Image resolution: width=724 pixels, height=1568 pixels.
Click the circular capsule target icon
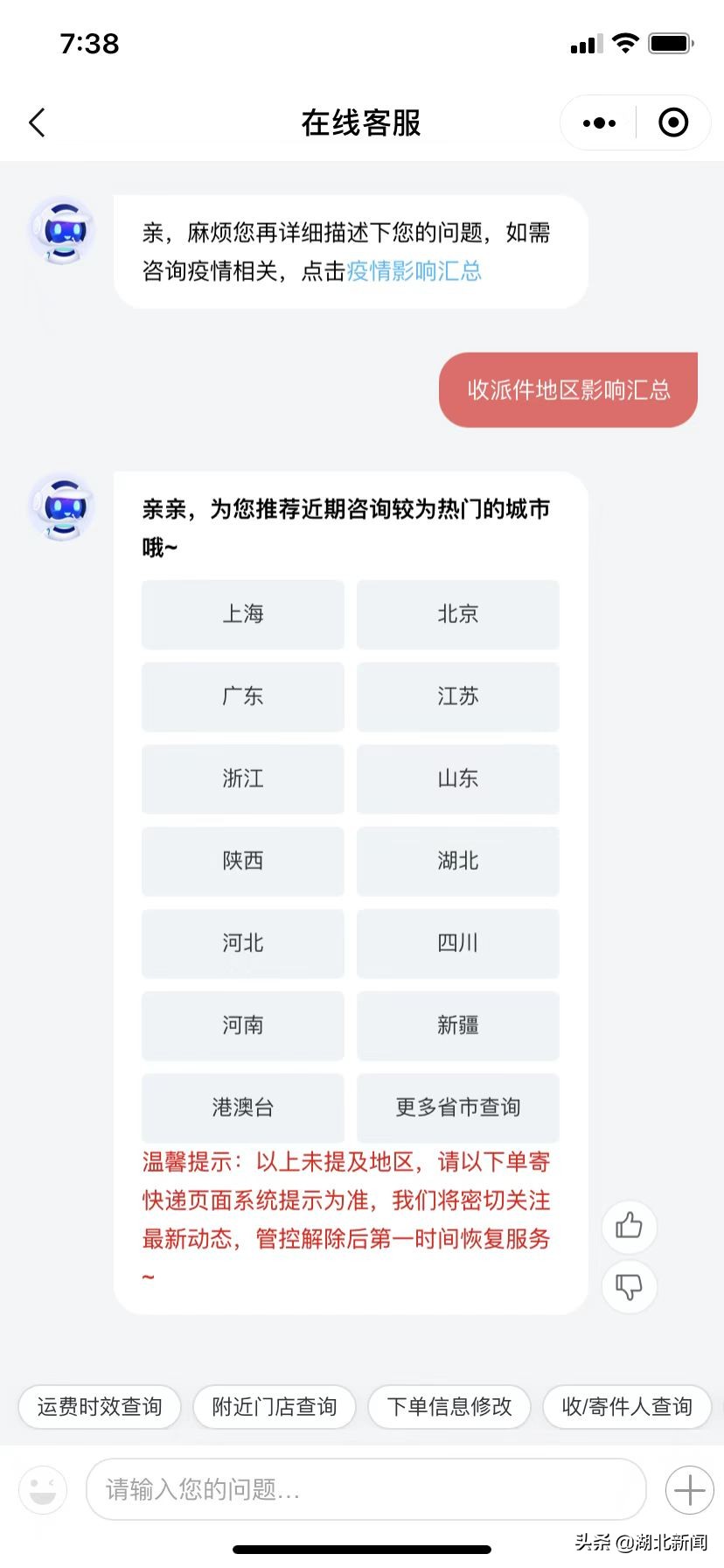point(673,122)
